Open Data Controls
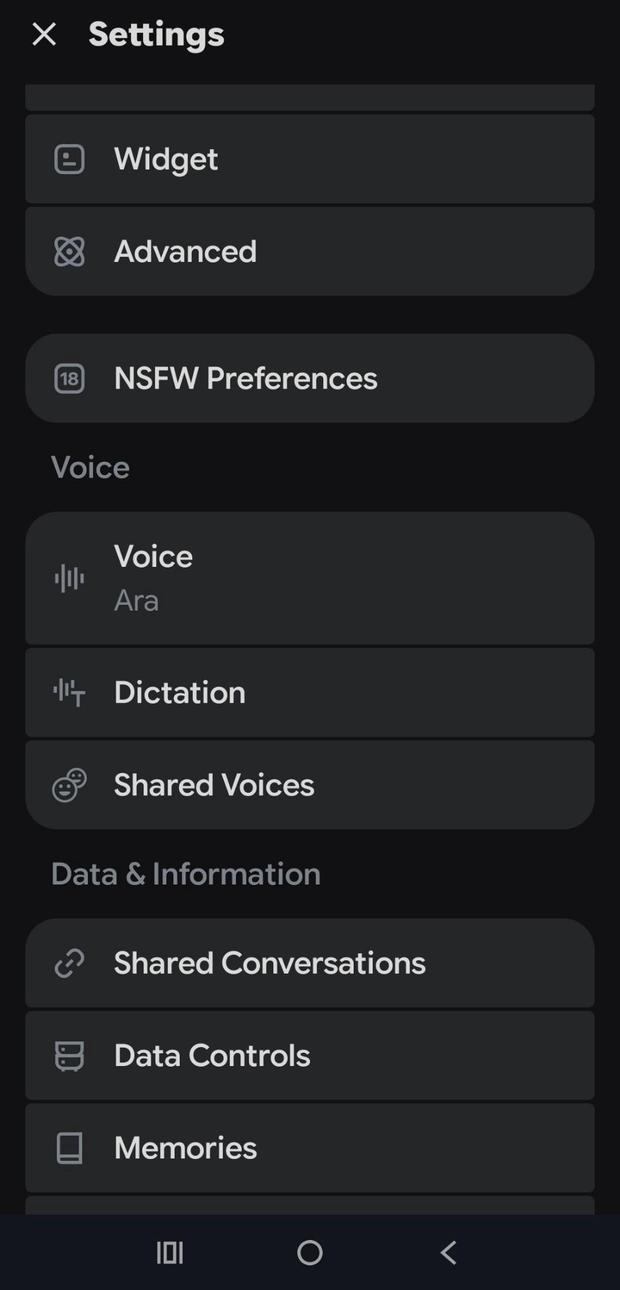 310,1055
